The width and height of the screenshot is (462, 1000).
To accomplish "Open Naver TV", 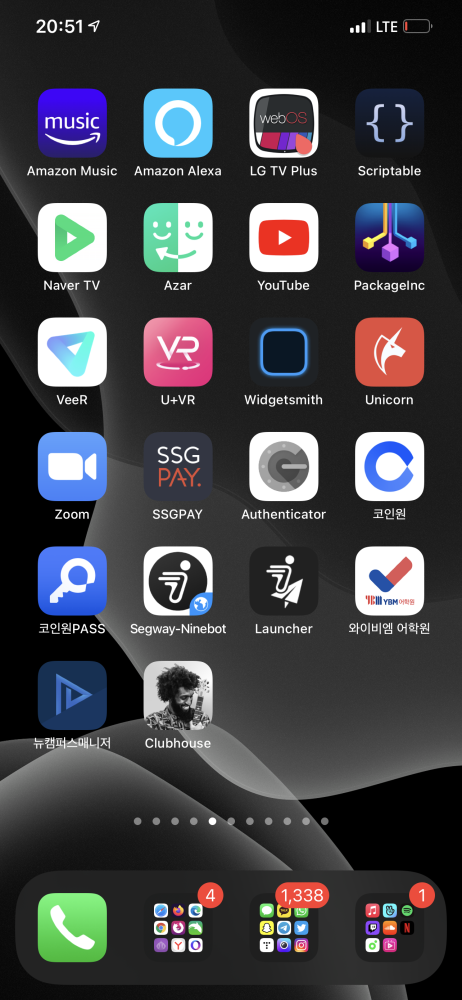I will 72,237.
